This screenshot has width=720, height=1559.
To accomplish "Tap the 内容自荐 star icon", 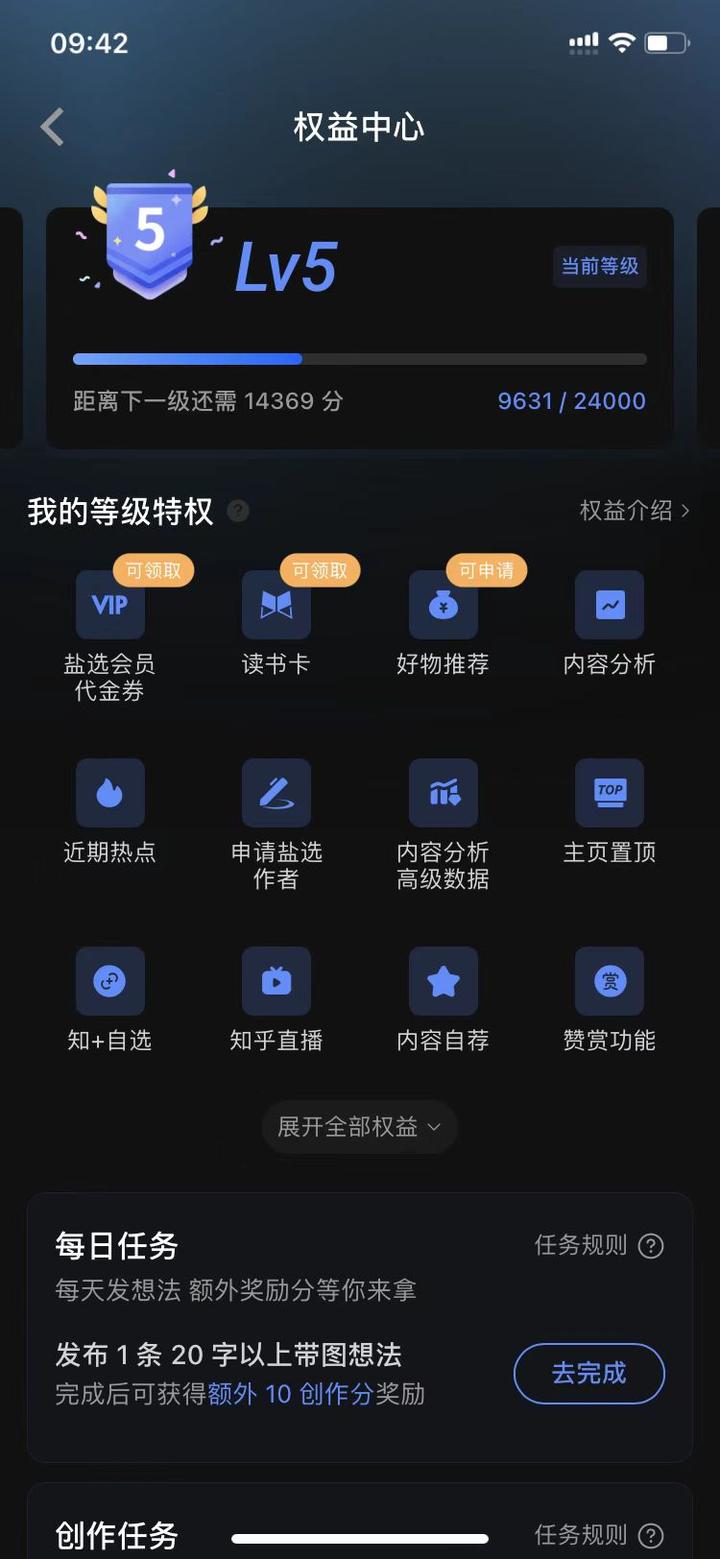I will point(443,981).
